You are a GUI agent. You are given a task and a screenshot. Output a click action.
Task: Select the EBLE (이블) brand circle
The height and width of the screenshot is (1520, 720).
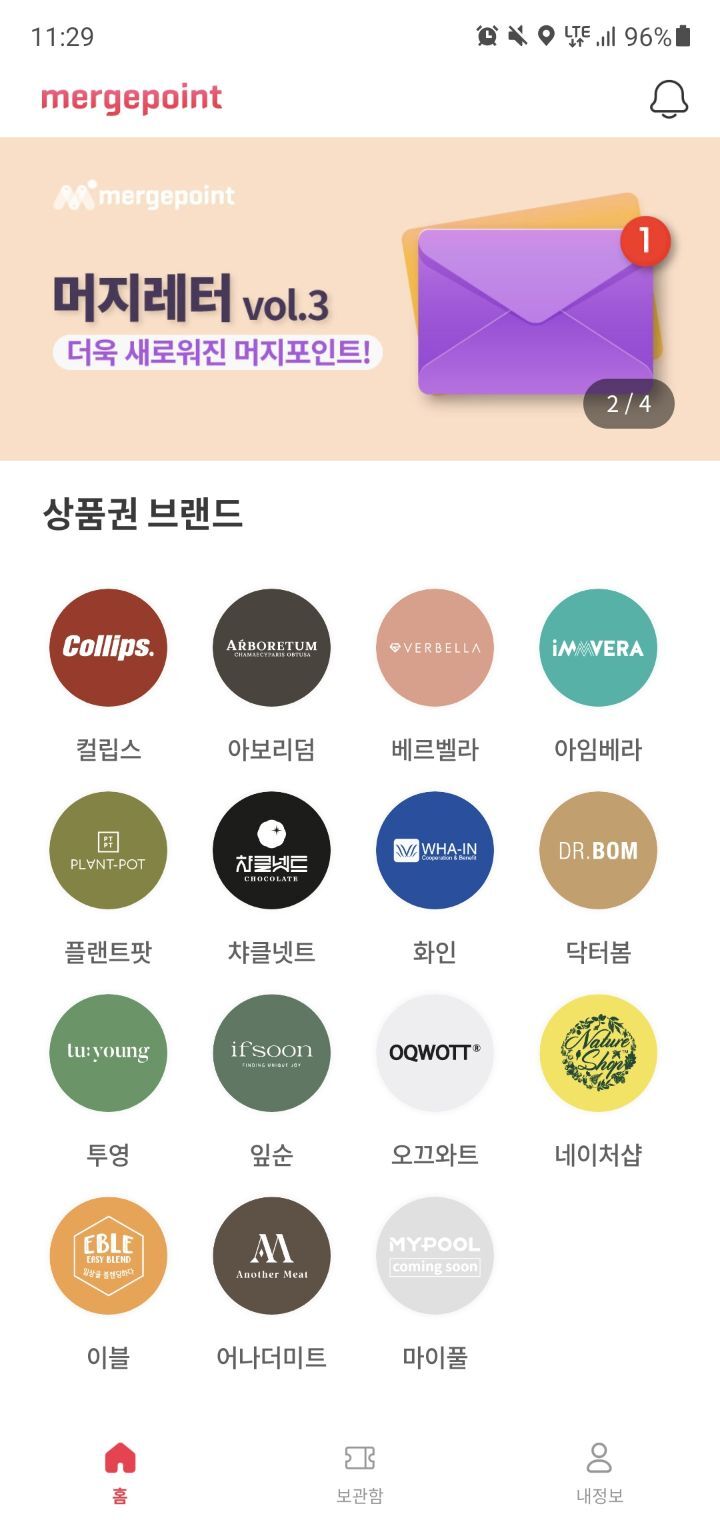pyautogui.click(x=108, y=1256)
